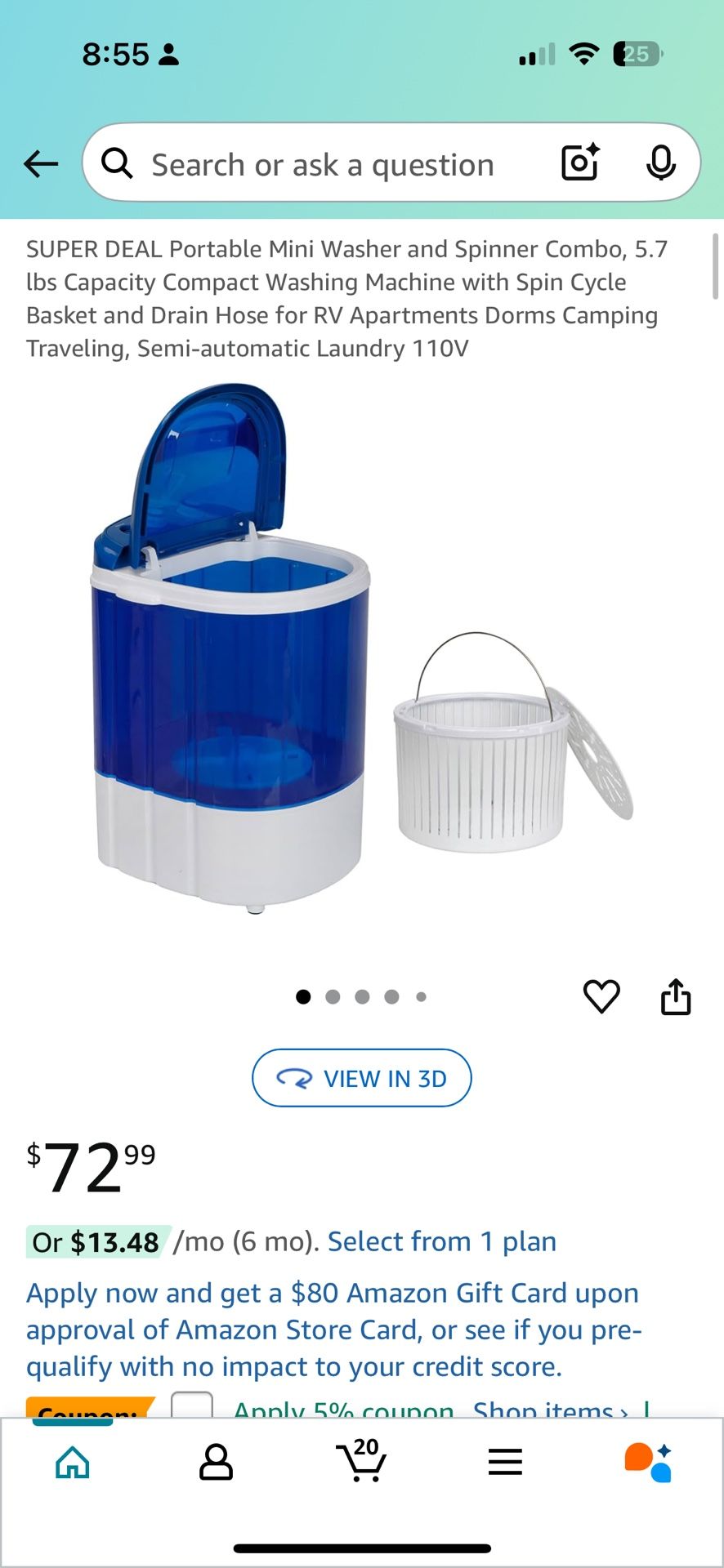Open the Amazon Store Card gift card offer
The width and height of the screenshot is (724, 1568).
click(333, 1330)
